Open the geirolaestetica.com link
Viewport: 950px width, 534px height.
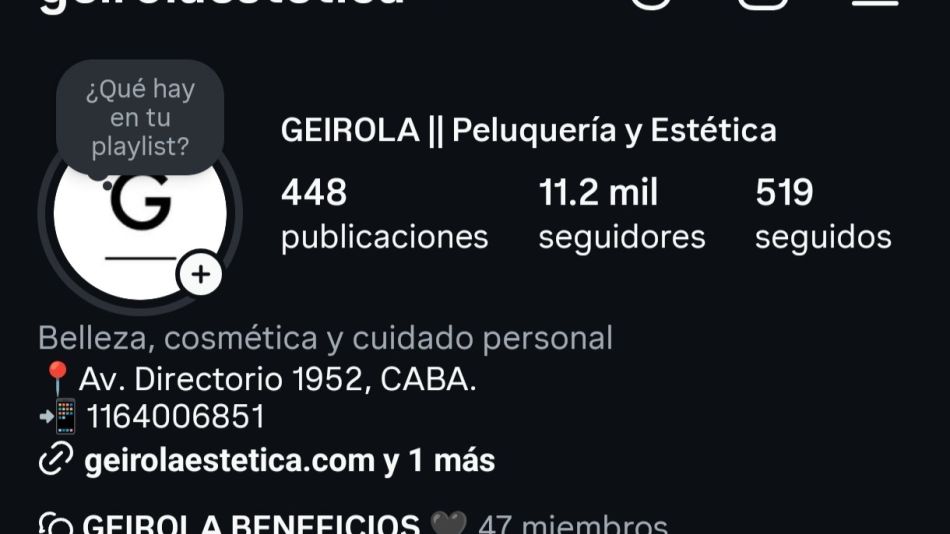click(228, 460)
